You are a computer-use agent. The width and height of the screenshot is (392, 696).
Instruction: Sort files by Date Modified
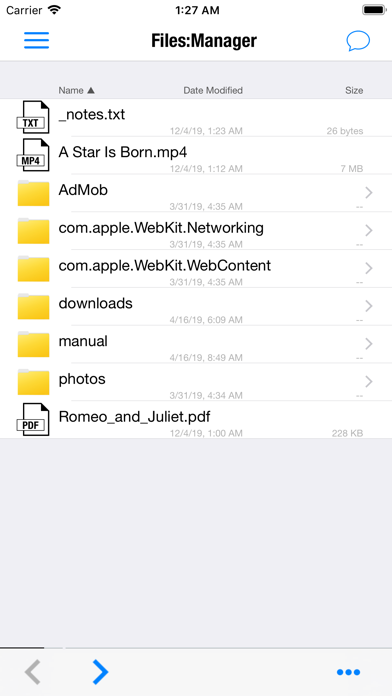(x=213, y=91)
